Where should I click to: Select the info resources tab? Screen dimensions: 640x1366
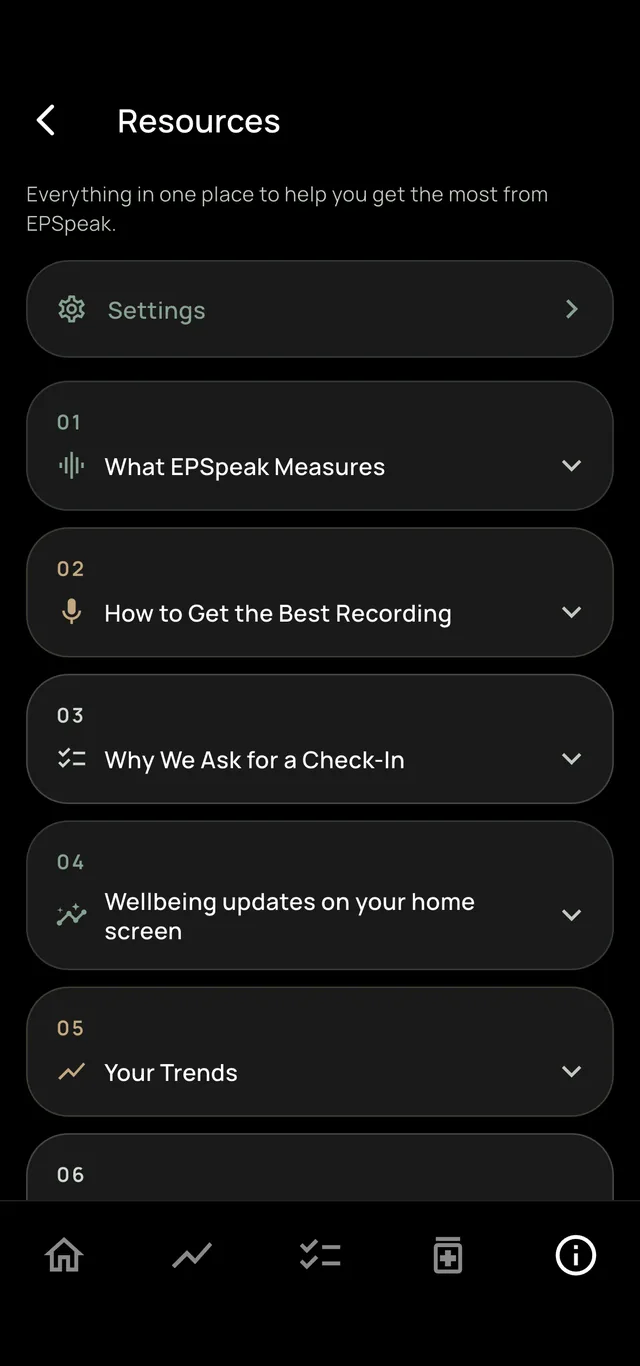[576, 1255]
